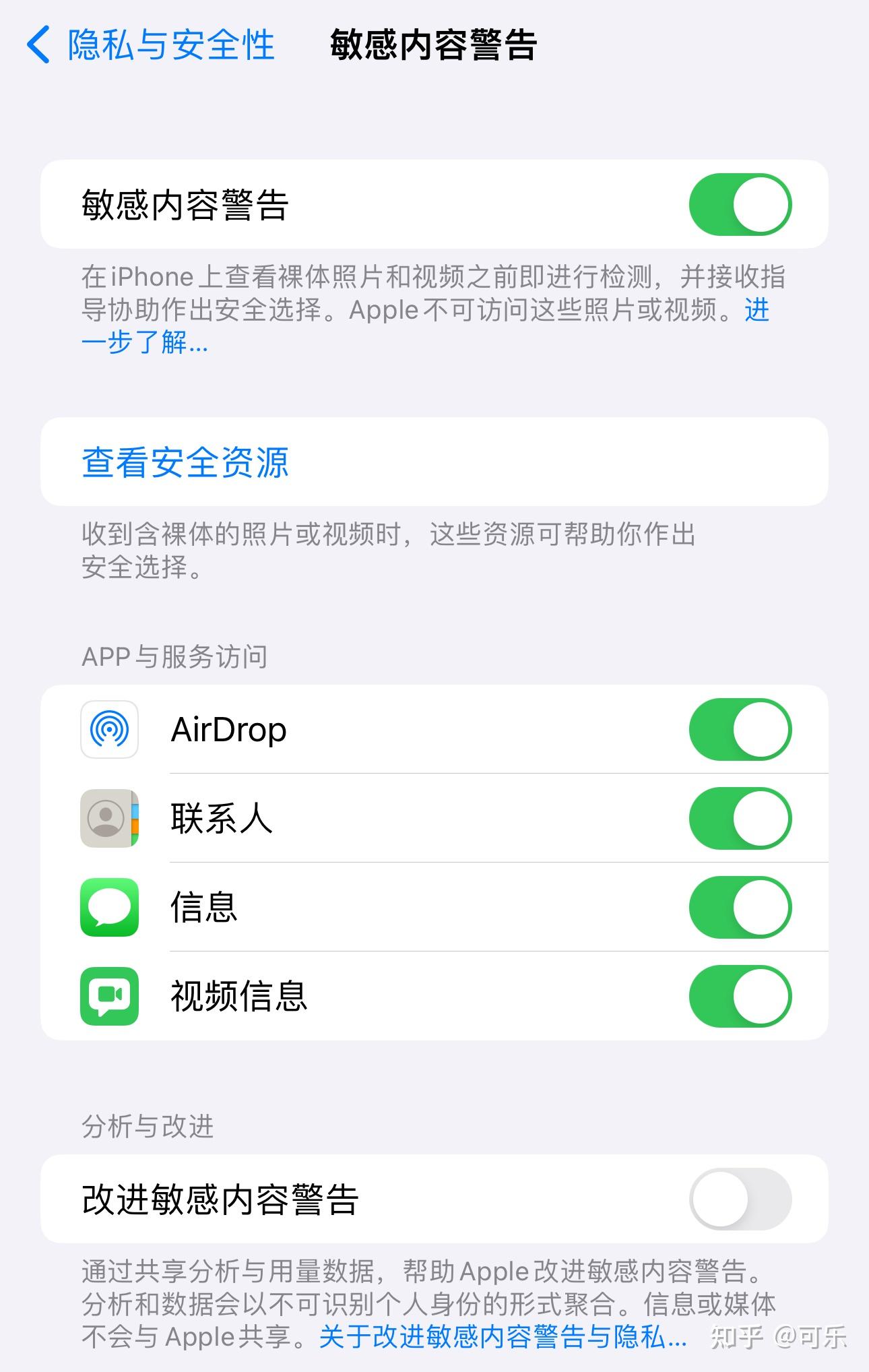
Task: Turn off the main 敏感内容警告 switch
Action: [x=740, y=205]
